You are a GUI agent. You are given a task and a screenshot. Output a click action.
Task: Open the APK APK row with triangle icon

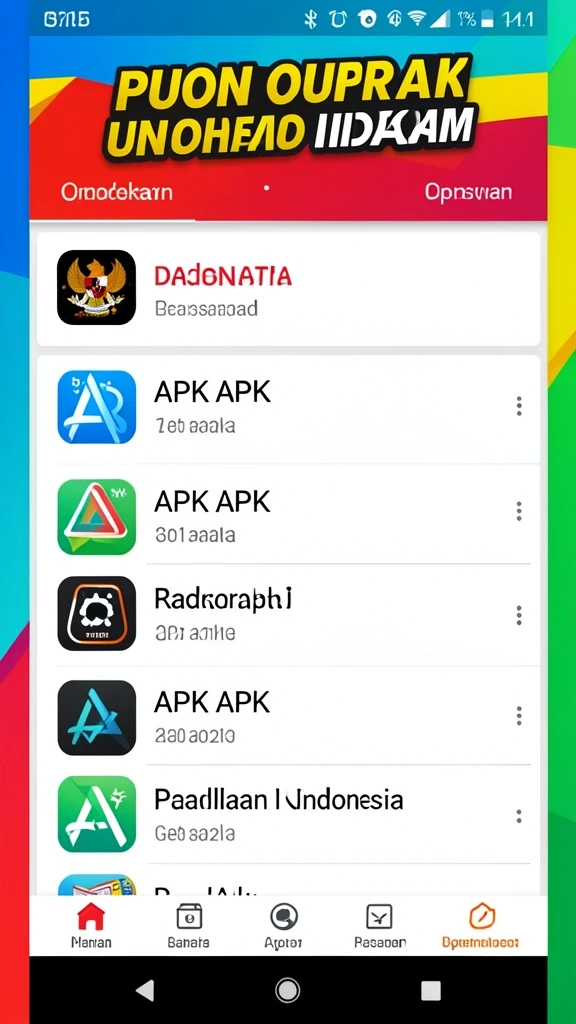(x=288, y=514)
